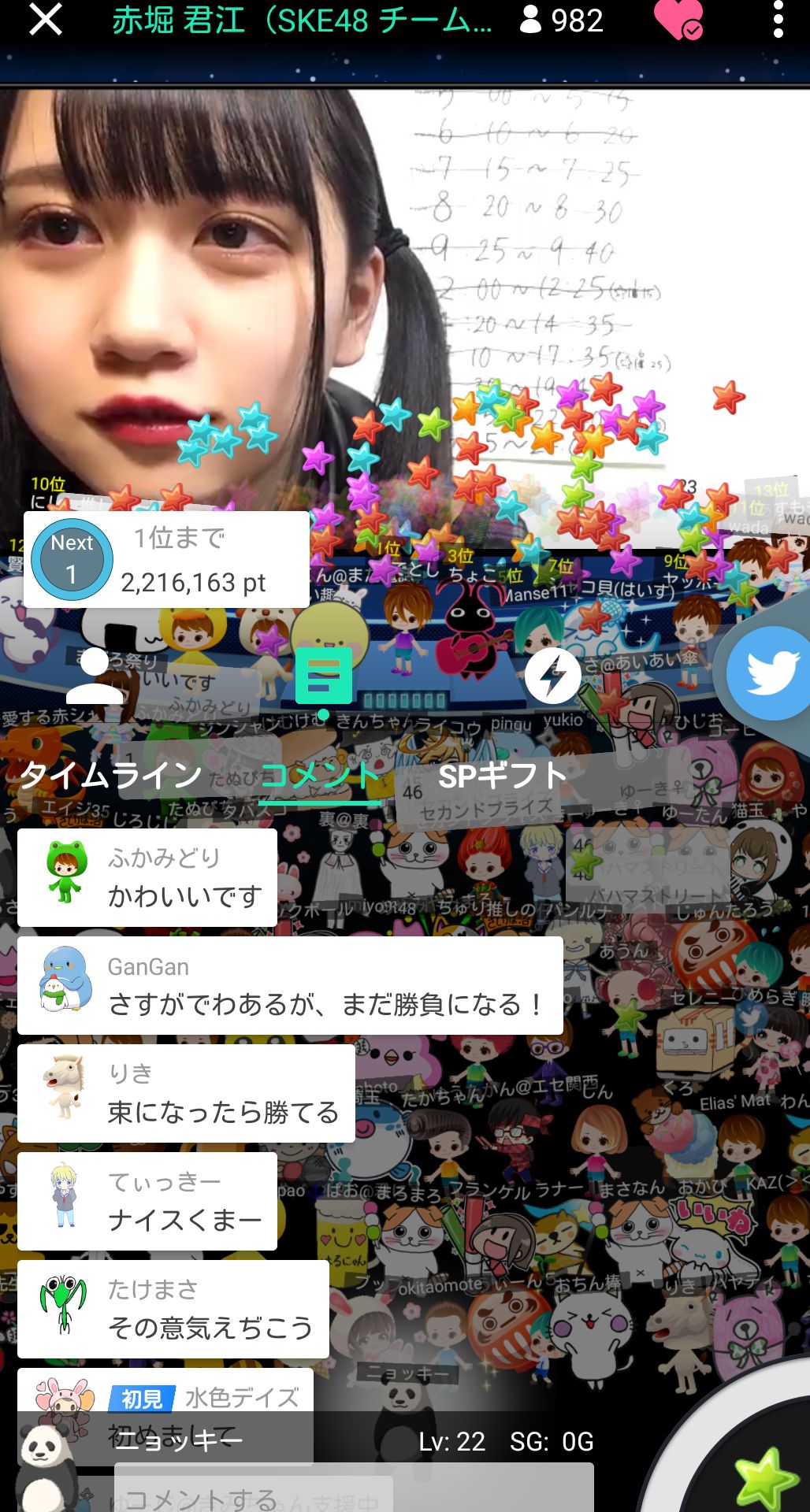Toggle the heart follow icon
810x1512 pixels.
coord(678,20)
